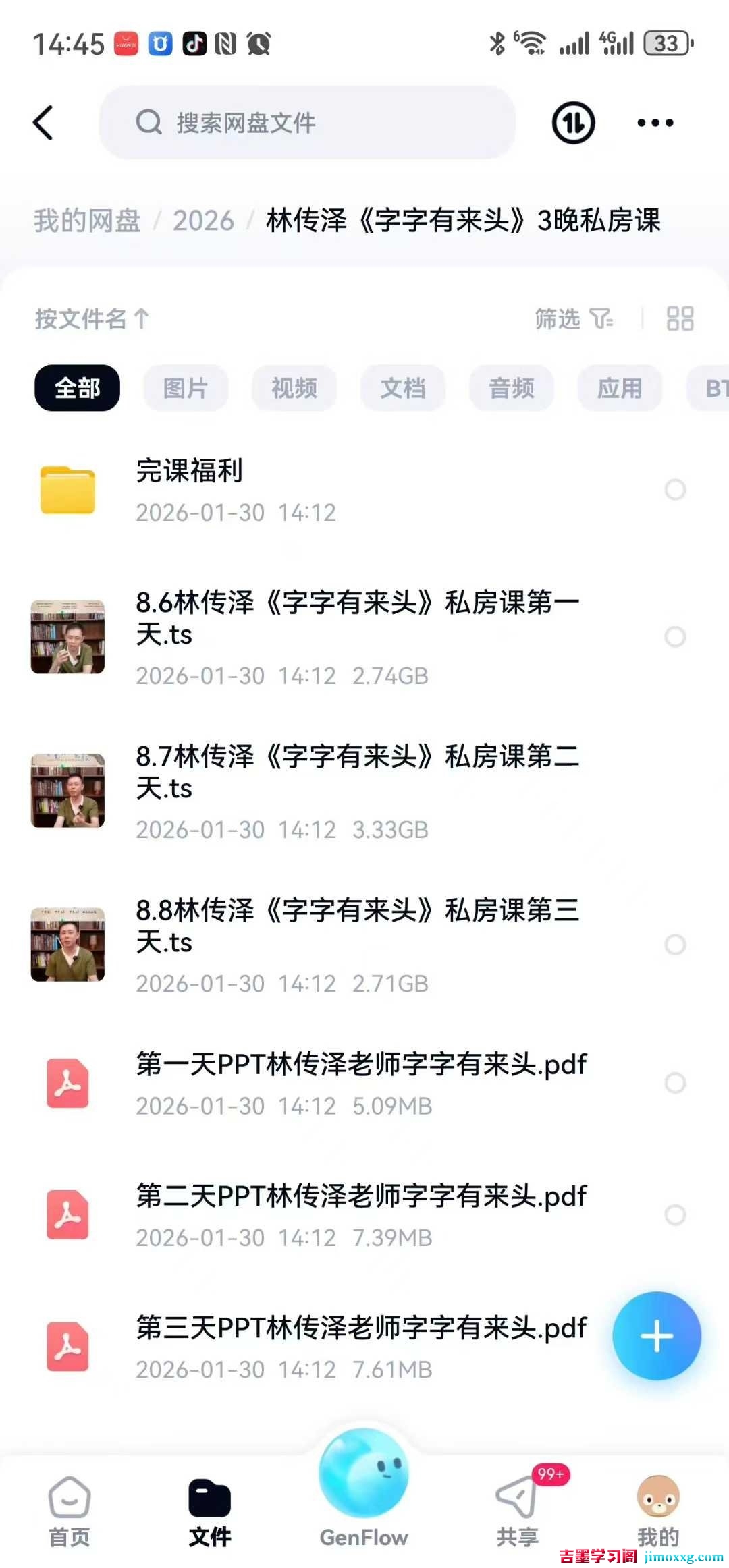
Task: Go to the 共享 tab
Action: tap(517, 1511)
